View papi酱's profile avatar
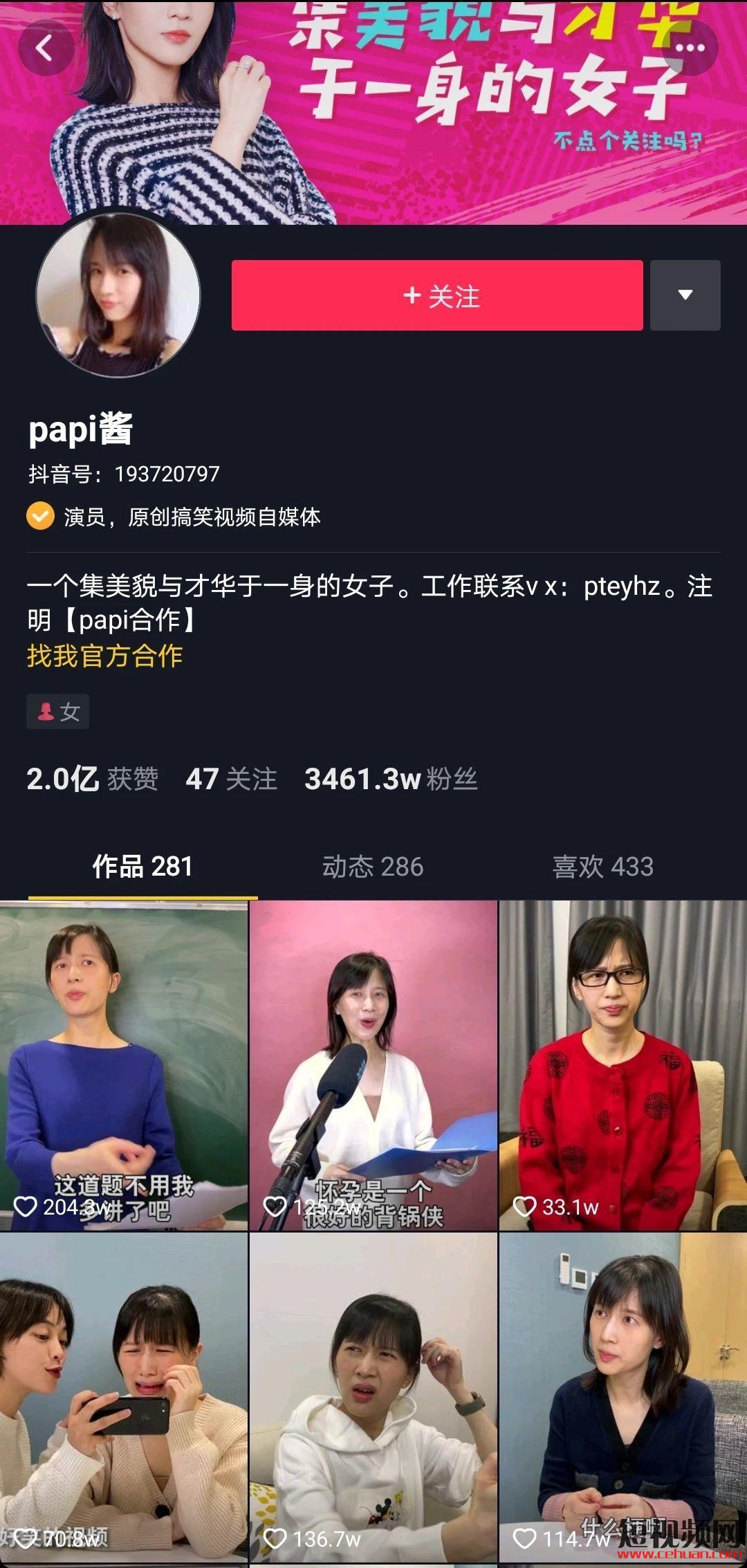This screenshot has width=747, height=1568. click(118, 295)
